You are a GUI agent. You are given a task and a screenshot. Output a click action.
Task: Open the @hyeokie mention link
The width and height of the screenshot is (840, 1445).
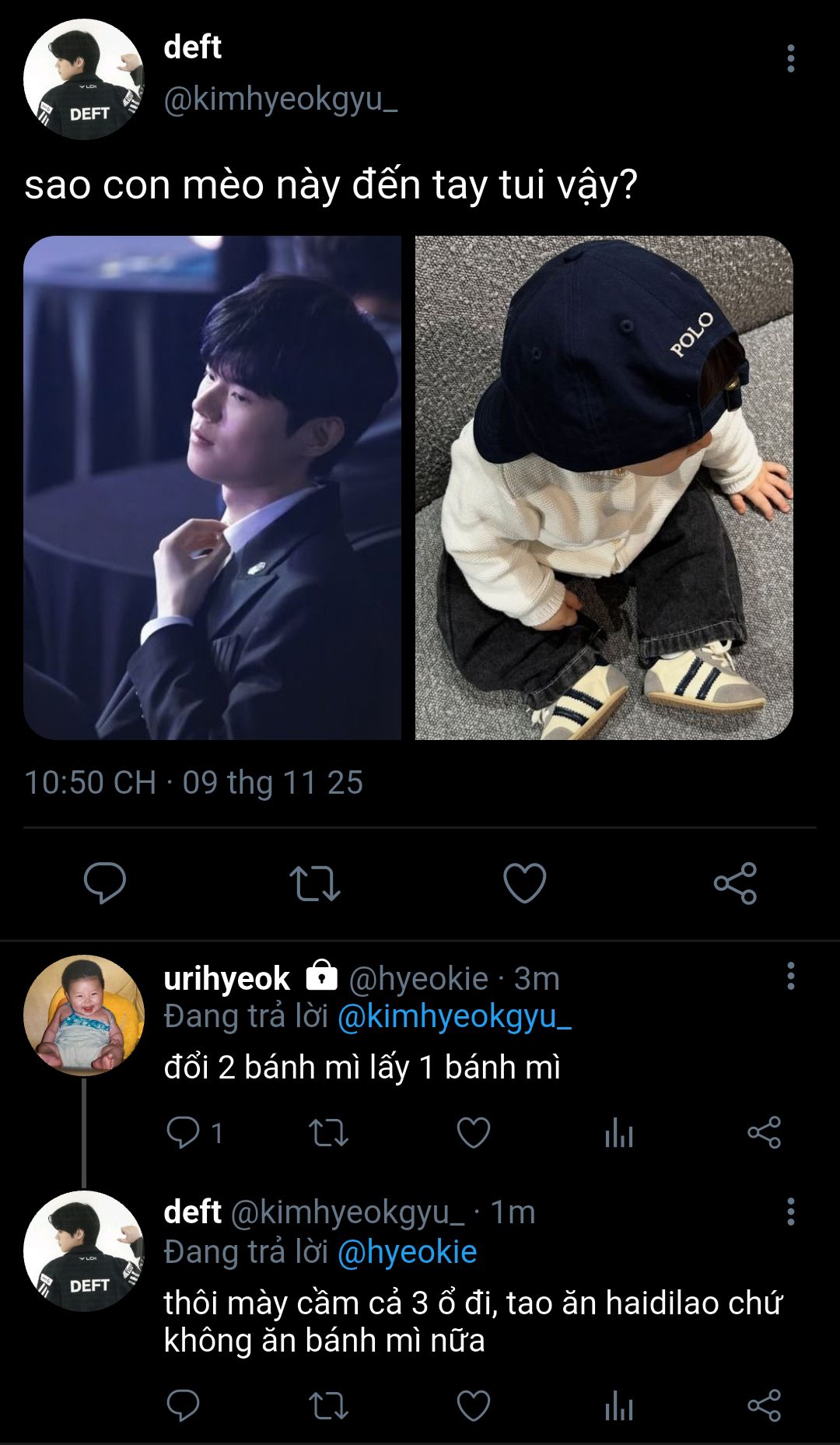[x=407, y=1252]
